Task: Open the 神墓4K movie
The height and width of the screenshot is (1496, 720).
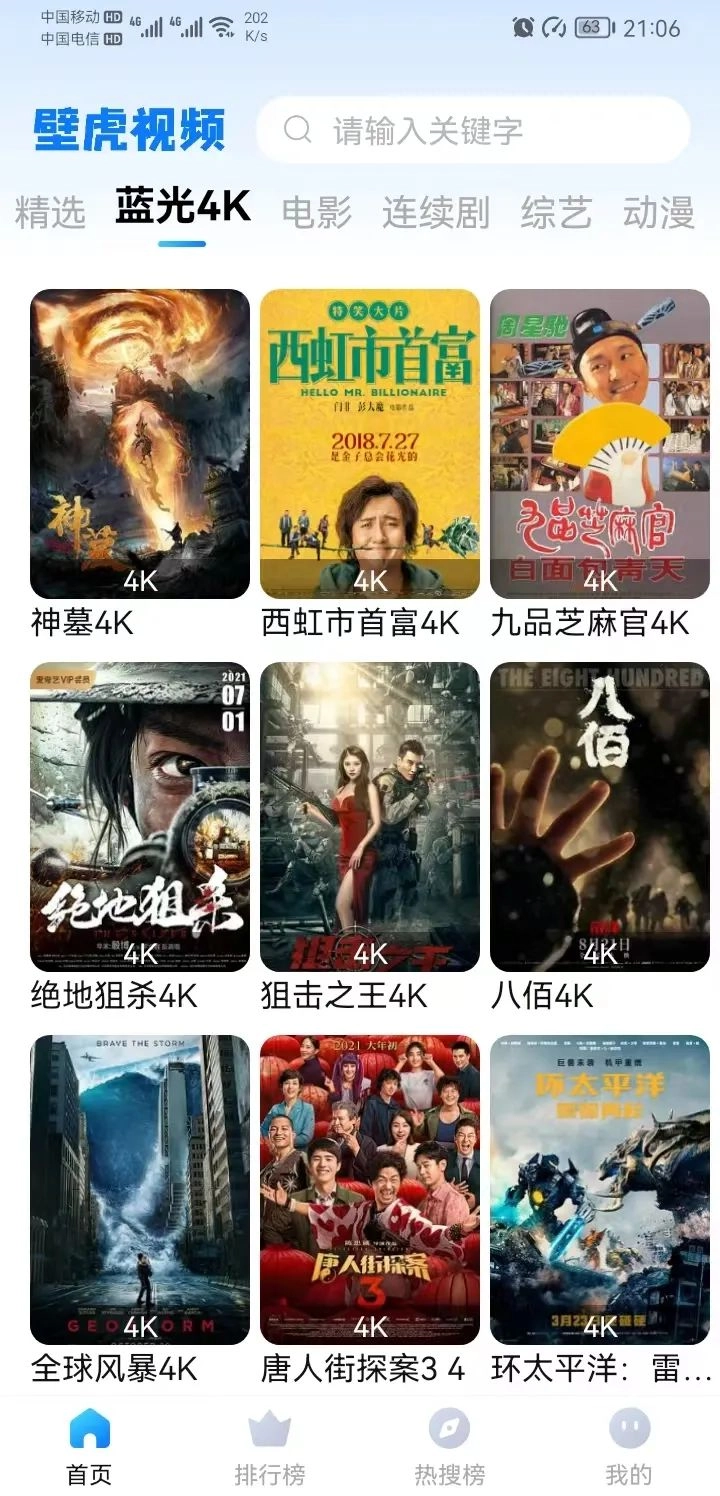Action: (x=140, y=444)
